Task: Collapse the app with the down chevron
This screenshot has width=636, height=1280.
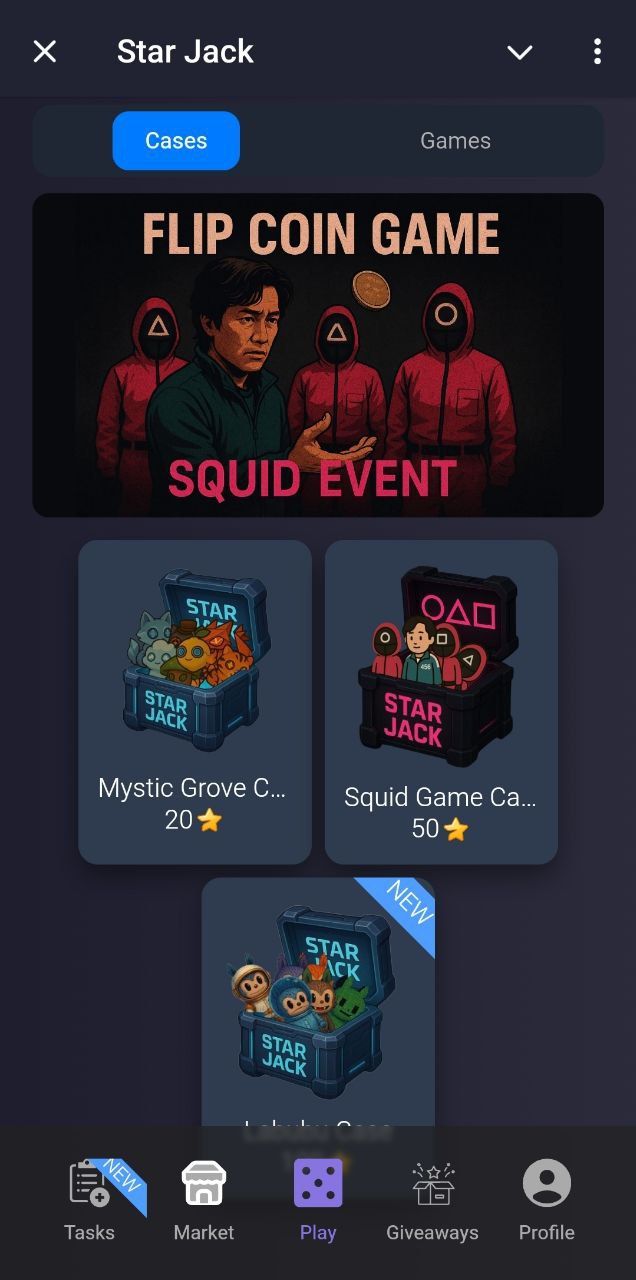Action: 520,52
